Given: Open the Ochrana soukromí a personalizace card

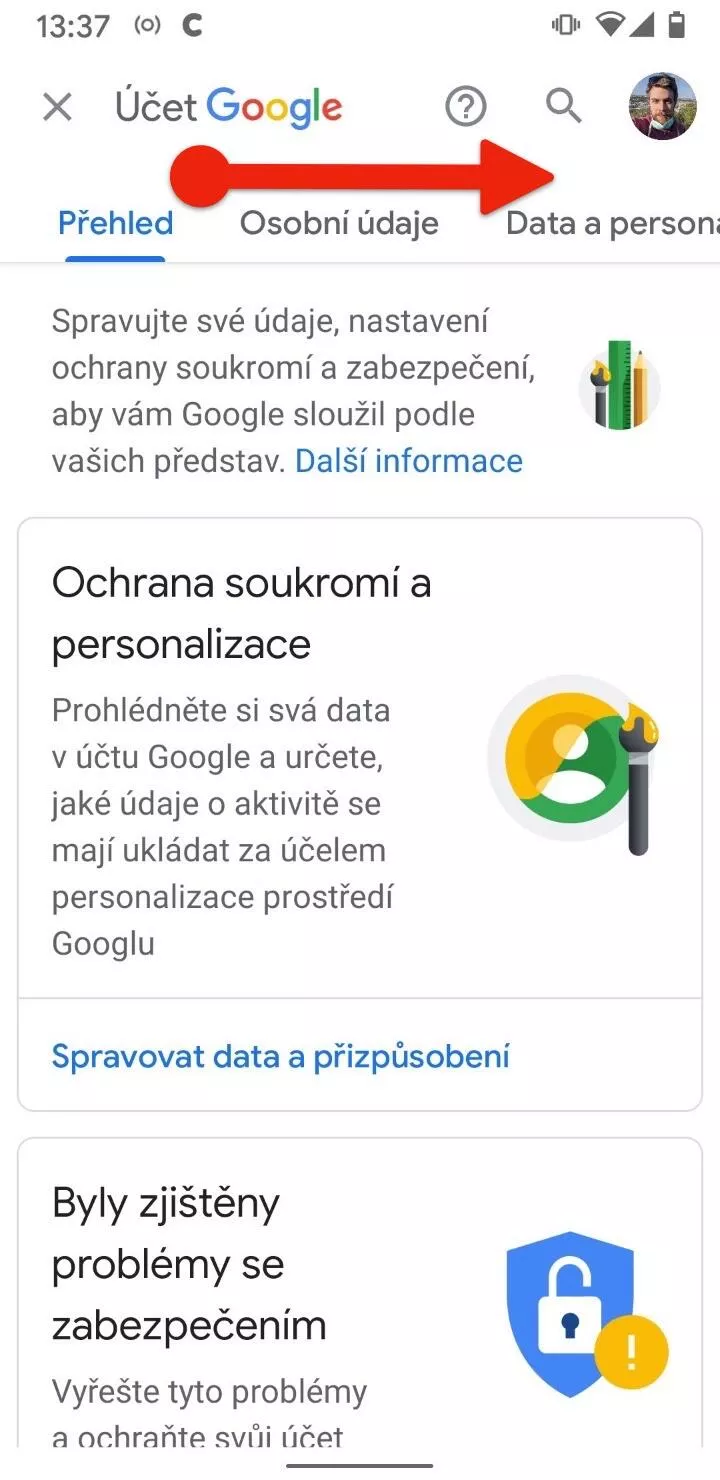Looking at the screenshot, I should coord(360,758).
